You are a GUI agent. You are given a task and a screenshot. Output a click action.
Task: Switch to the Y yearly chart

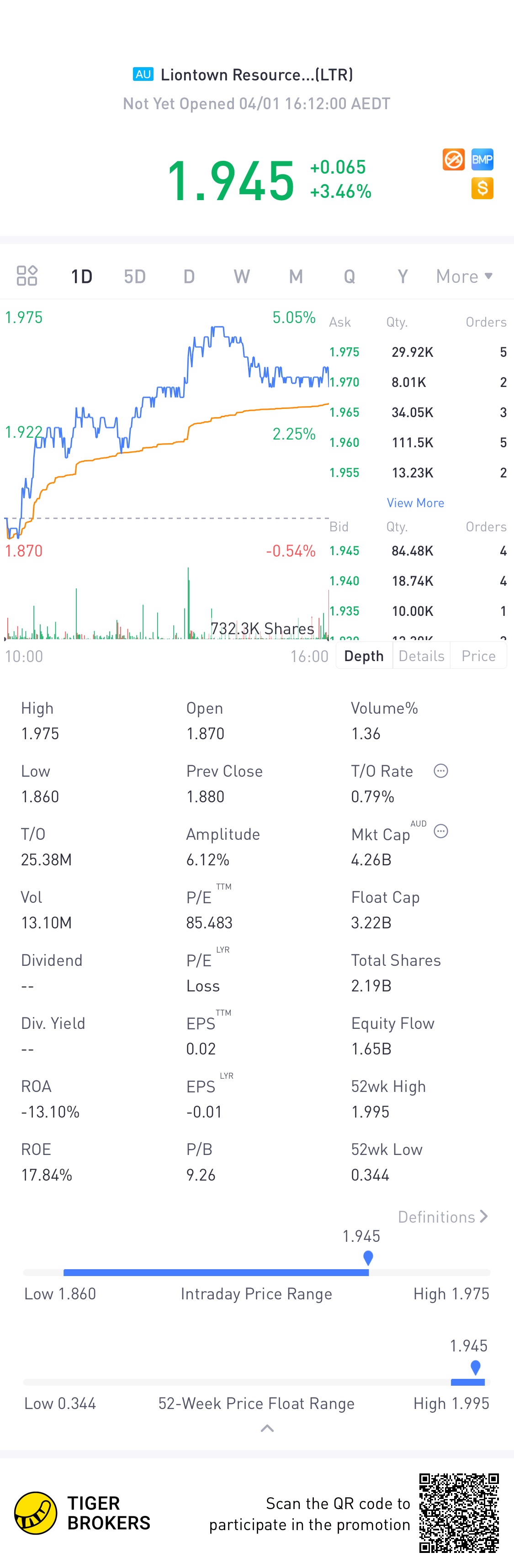(x=403, y=276)
